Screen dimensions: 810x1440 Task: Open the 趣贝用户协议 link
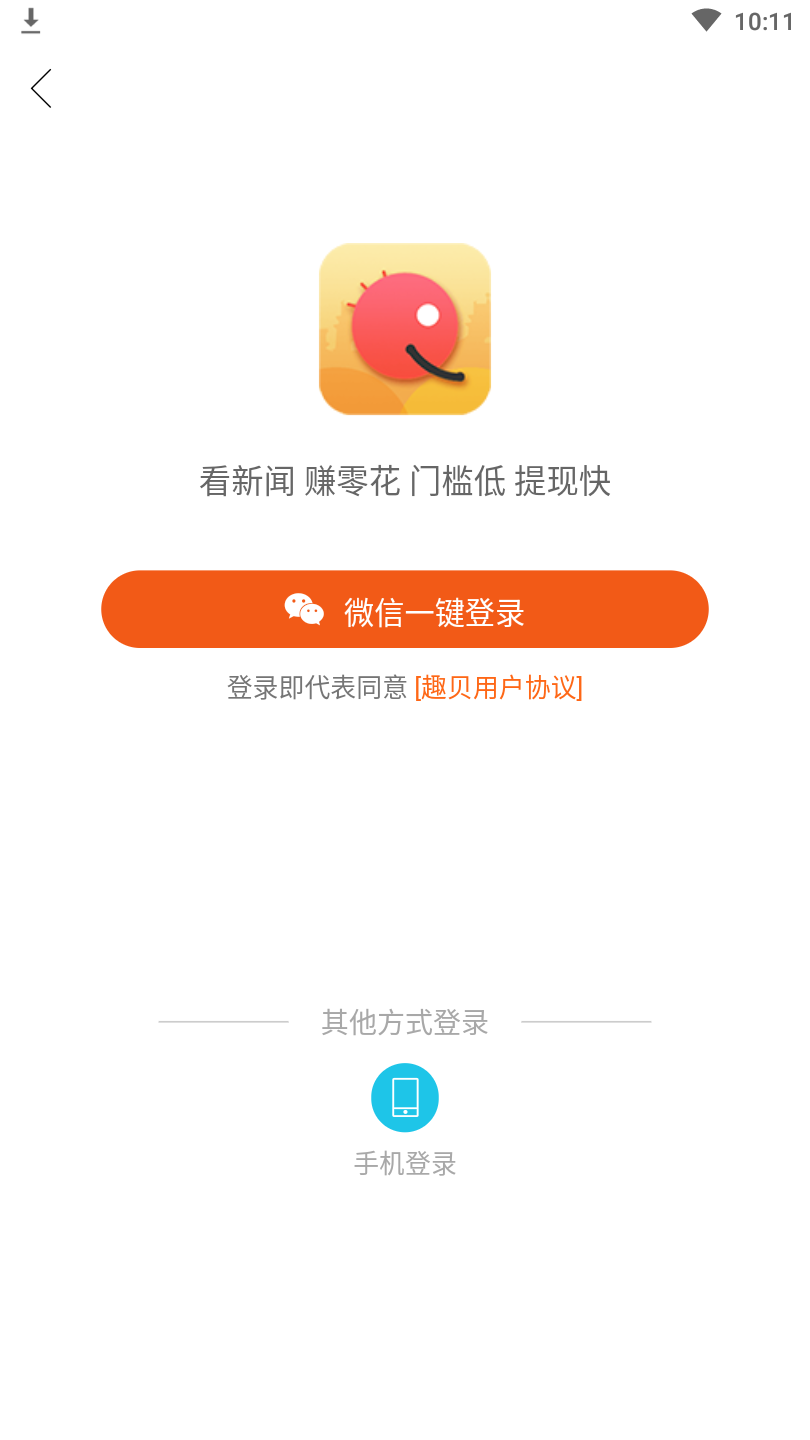498,688
